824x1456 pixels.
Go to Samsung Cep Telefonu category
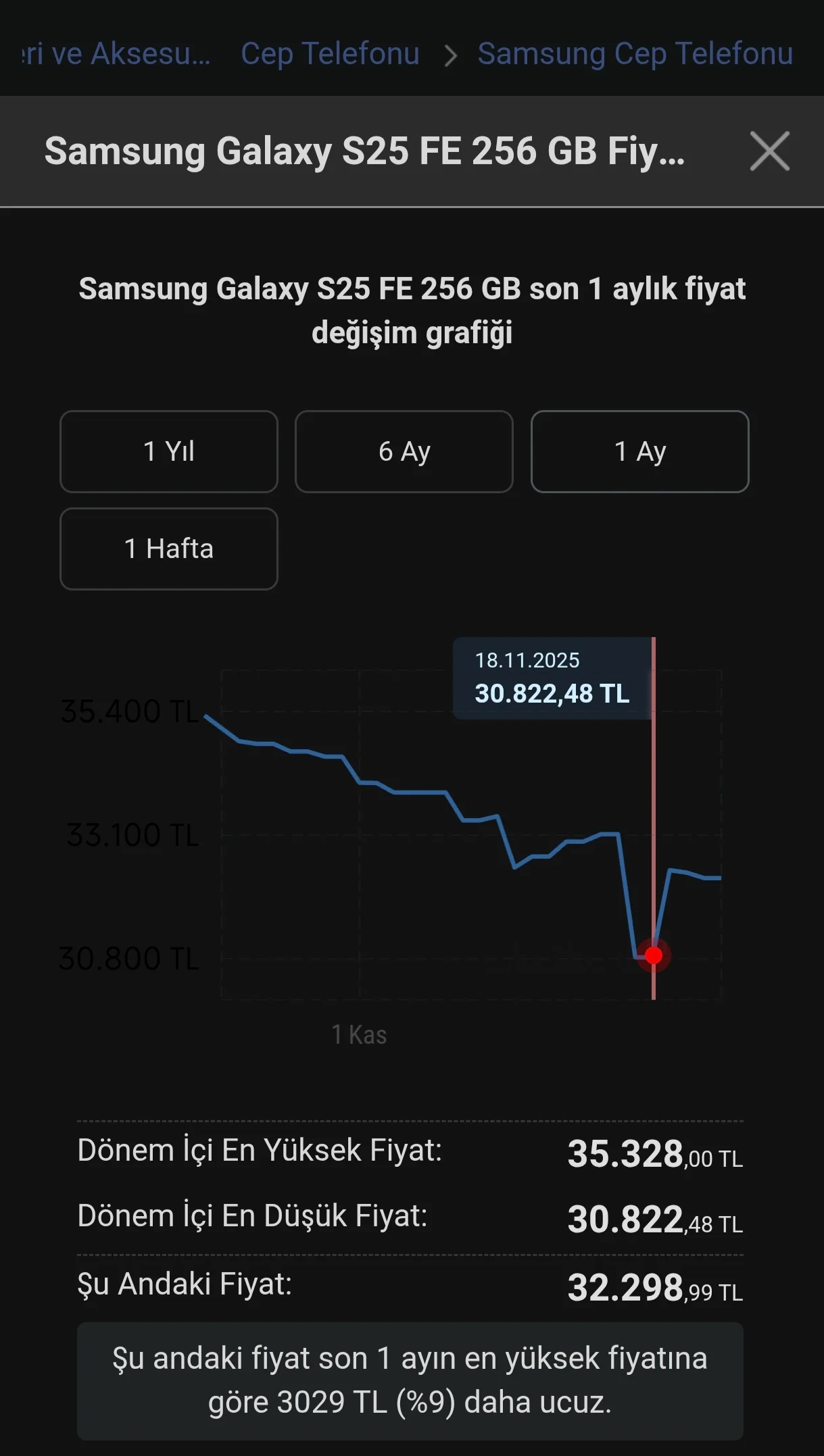(635, 53)
